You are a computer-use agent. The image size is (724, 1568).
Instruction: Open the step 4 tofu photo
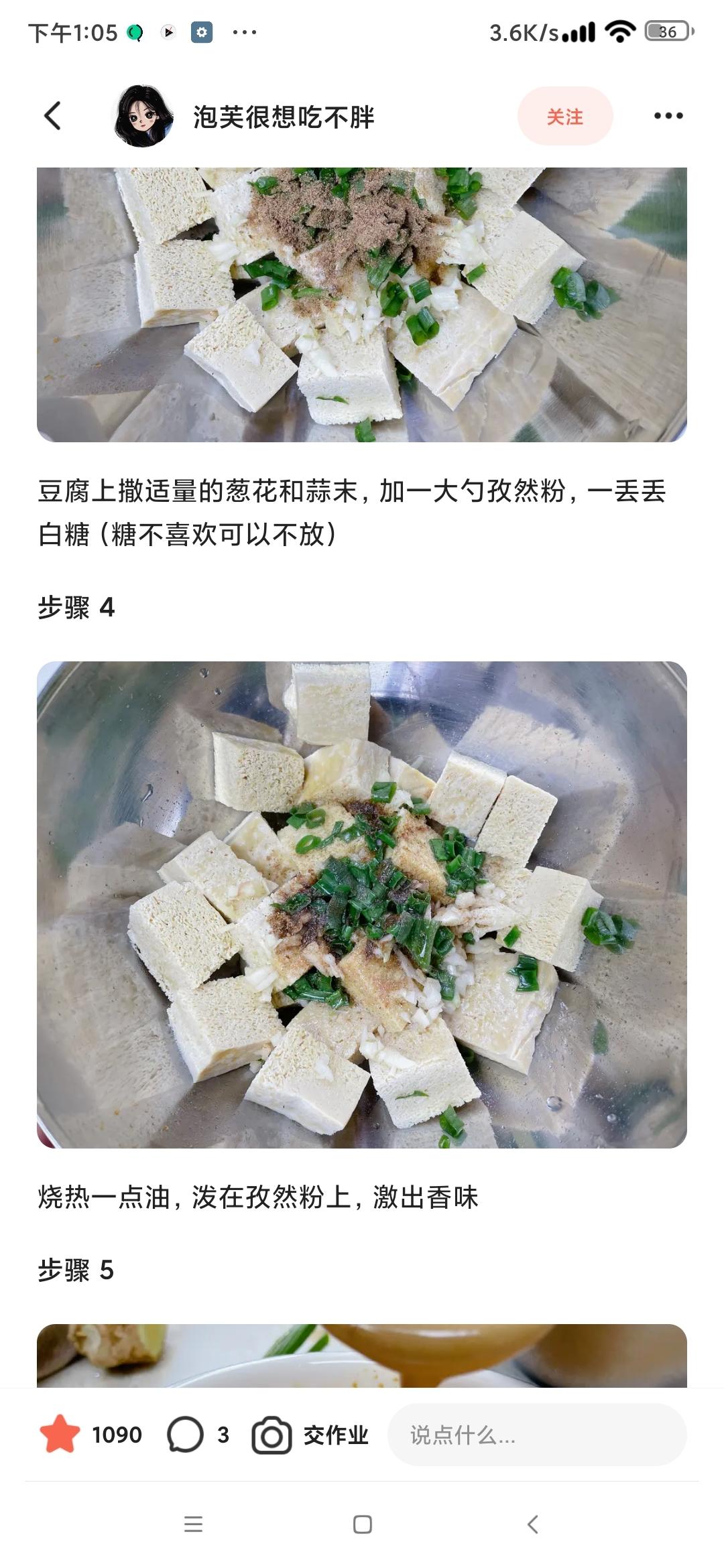tap(362, 905)
